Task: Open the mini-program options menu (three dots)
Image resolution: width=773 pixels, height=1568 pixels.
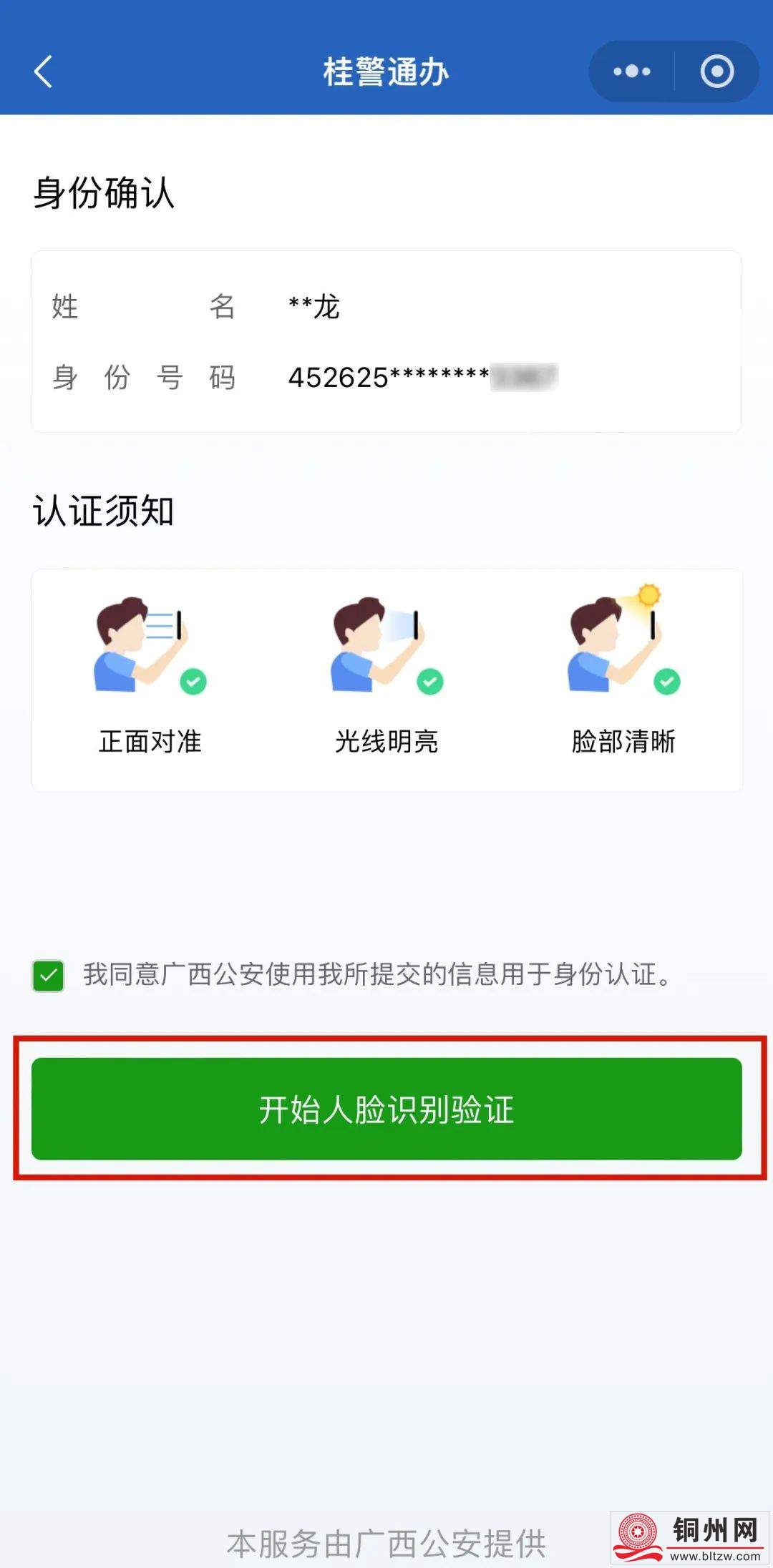Action: 630,71
